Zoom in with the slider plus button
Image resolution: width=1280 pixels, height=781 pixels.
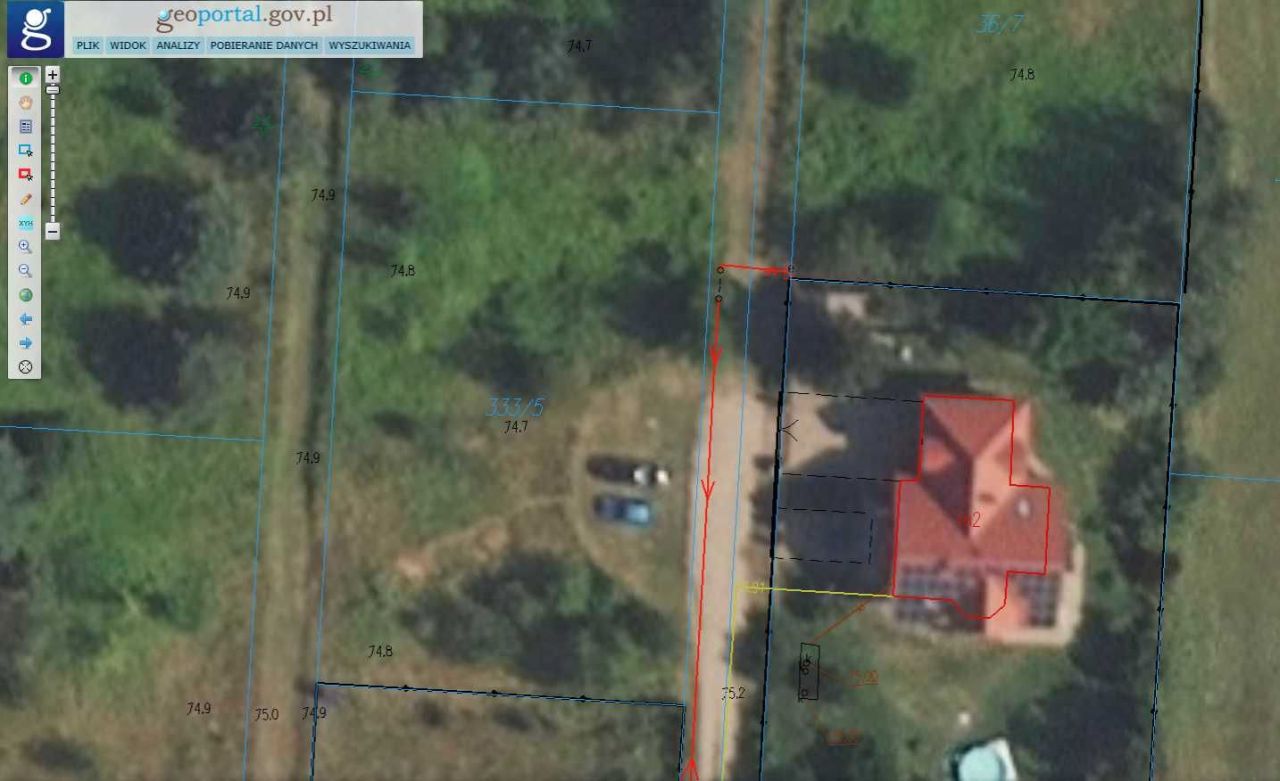(x=53, y=74)
